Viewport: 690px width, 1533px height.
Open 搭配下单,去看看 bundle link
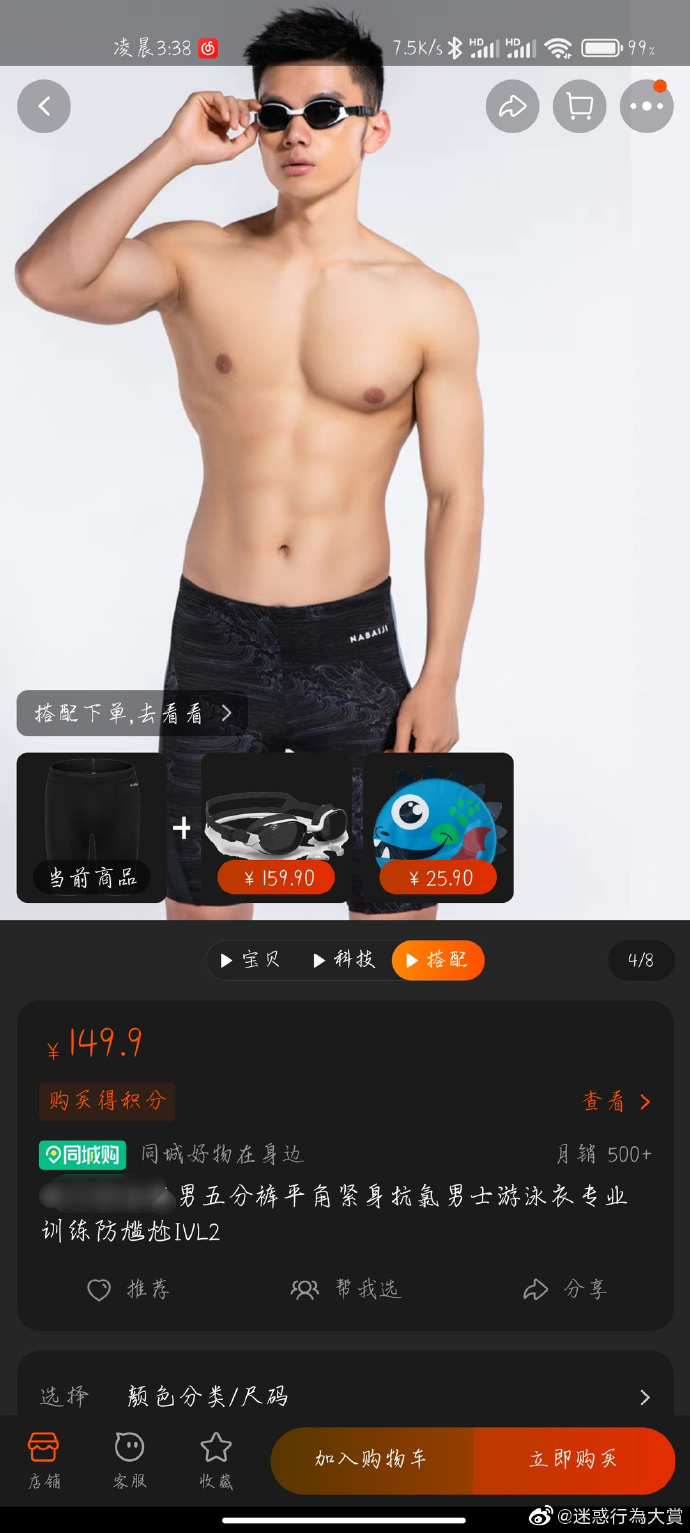pos(132,713)
